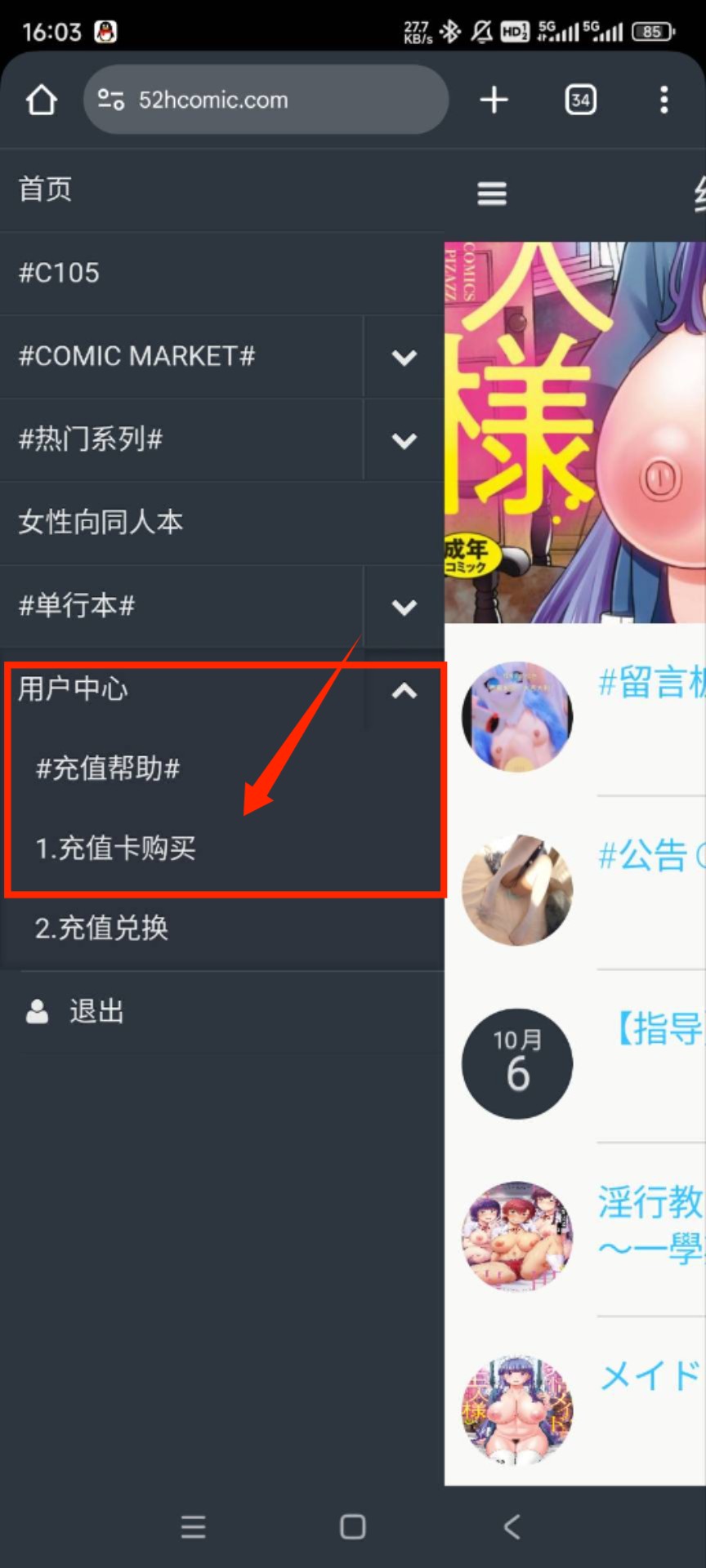Viewport: 706px width, 1568px height.
Task: Open the #留言板 post
Action: pos(650,683)
